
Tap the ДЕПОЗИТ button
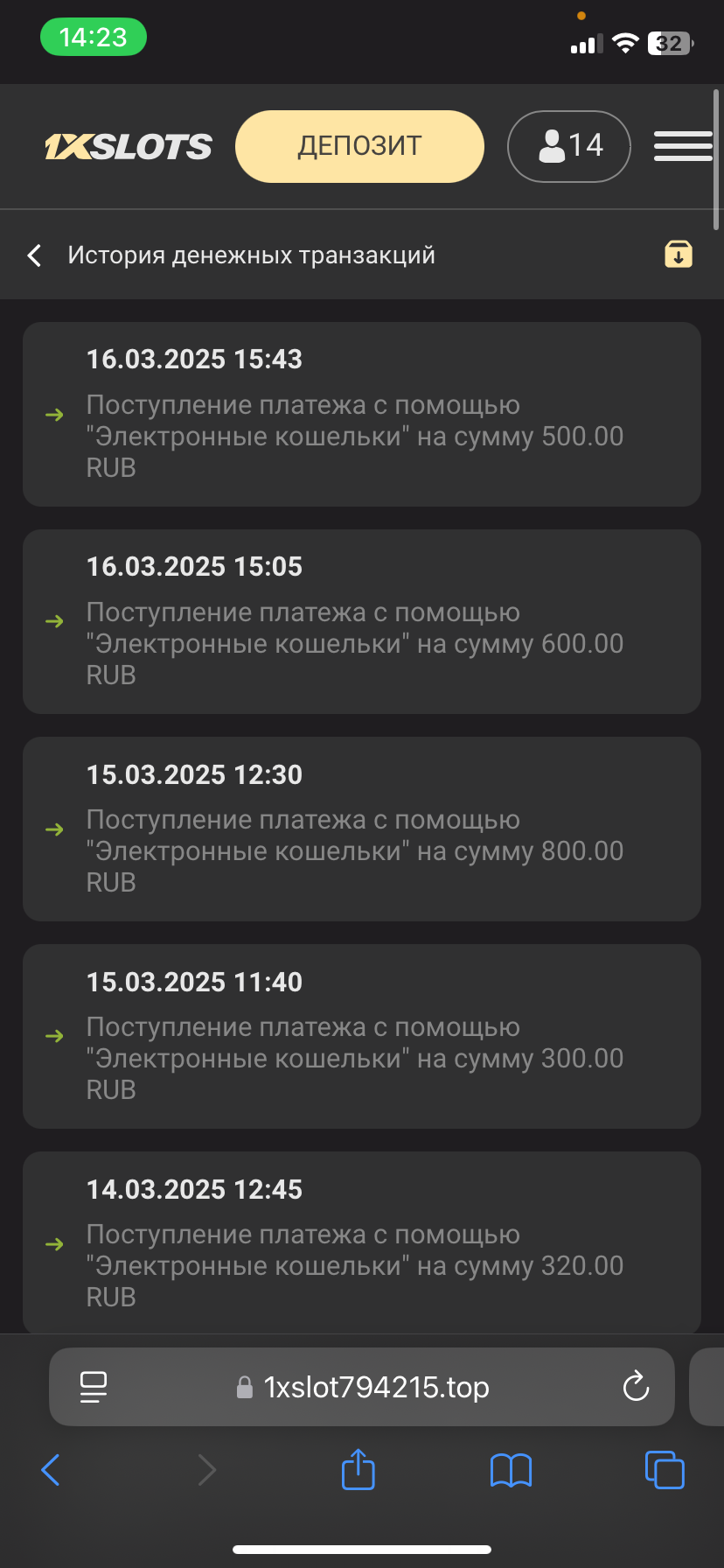pos(359,146)
